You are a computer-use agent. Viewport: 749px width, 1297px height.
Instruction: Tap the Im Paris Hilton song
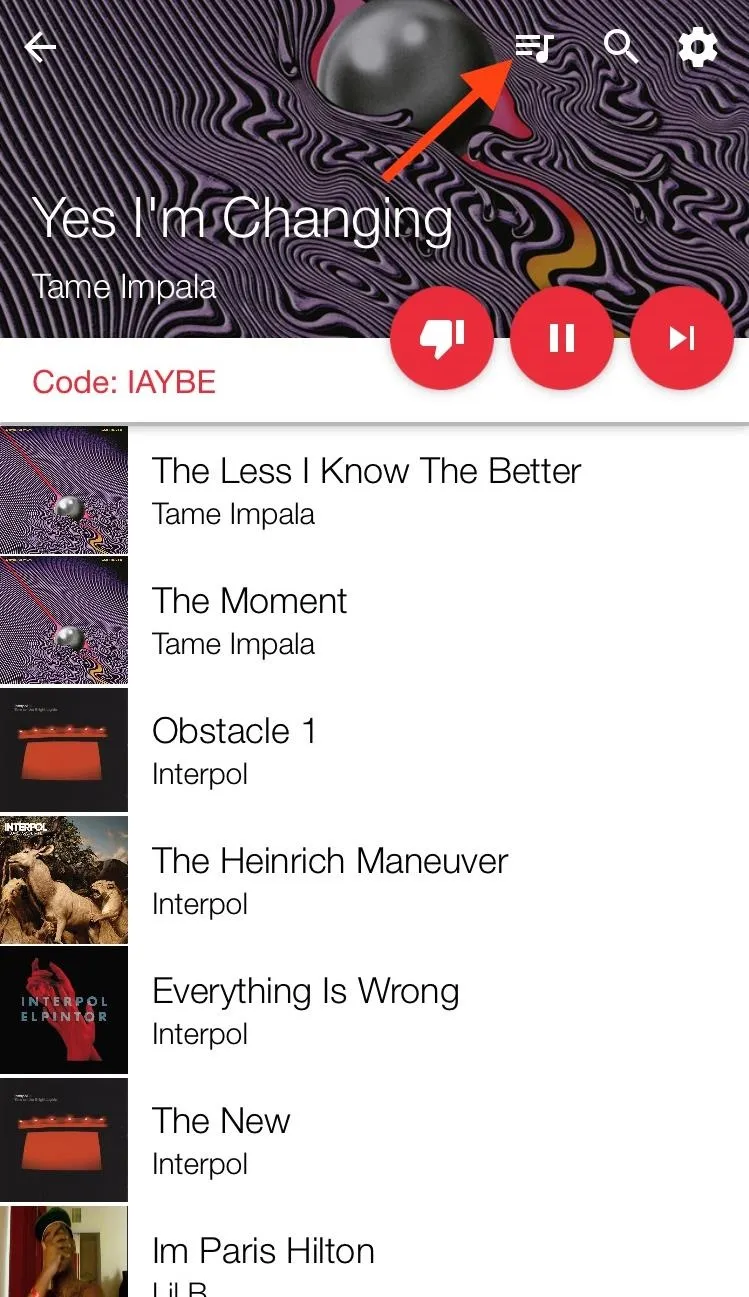tap(374, 1252)
